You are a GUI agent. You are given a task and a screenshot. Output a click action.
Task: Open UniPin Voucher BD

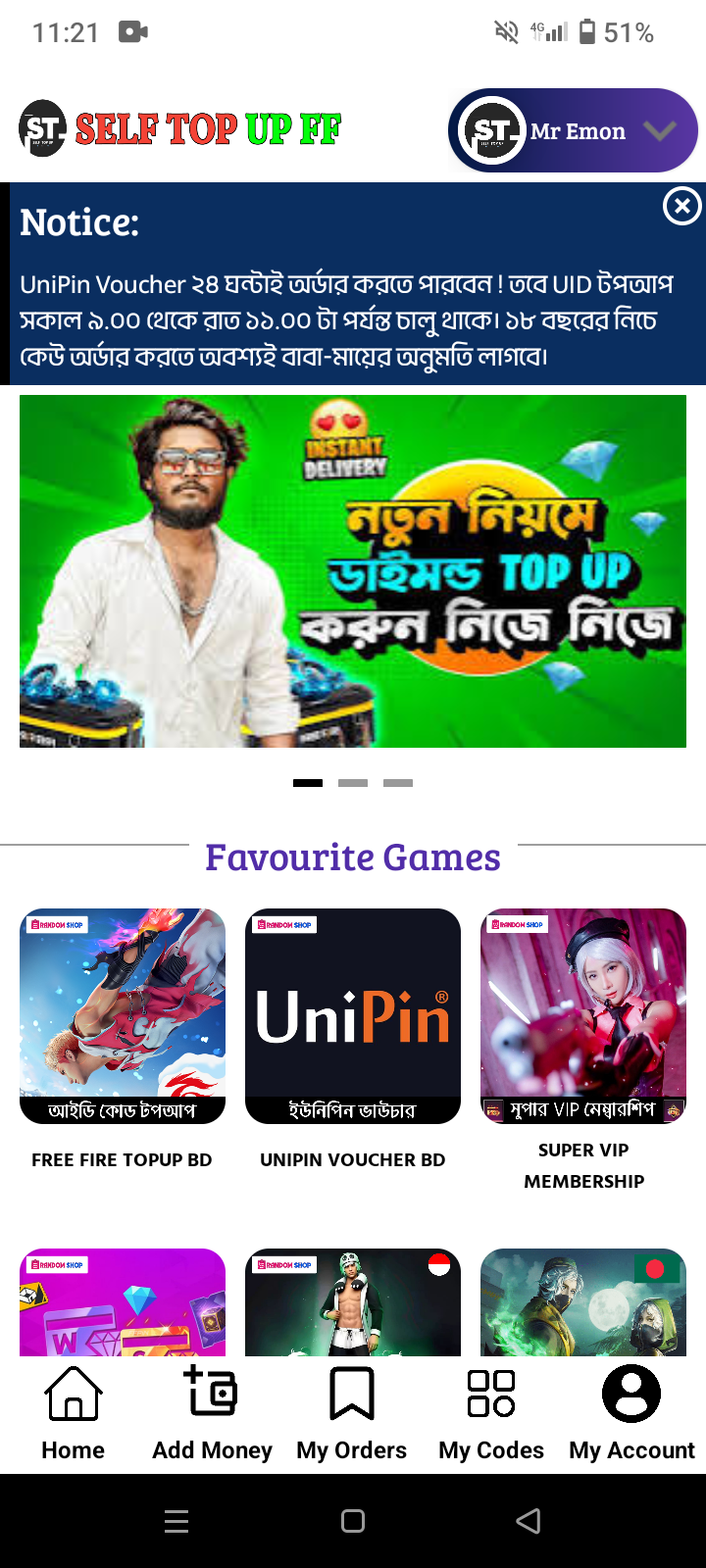coord(353,1041)
